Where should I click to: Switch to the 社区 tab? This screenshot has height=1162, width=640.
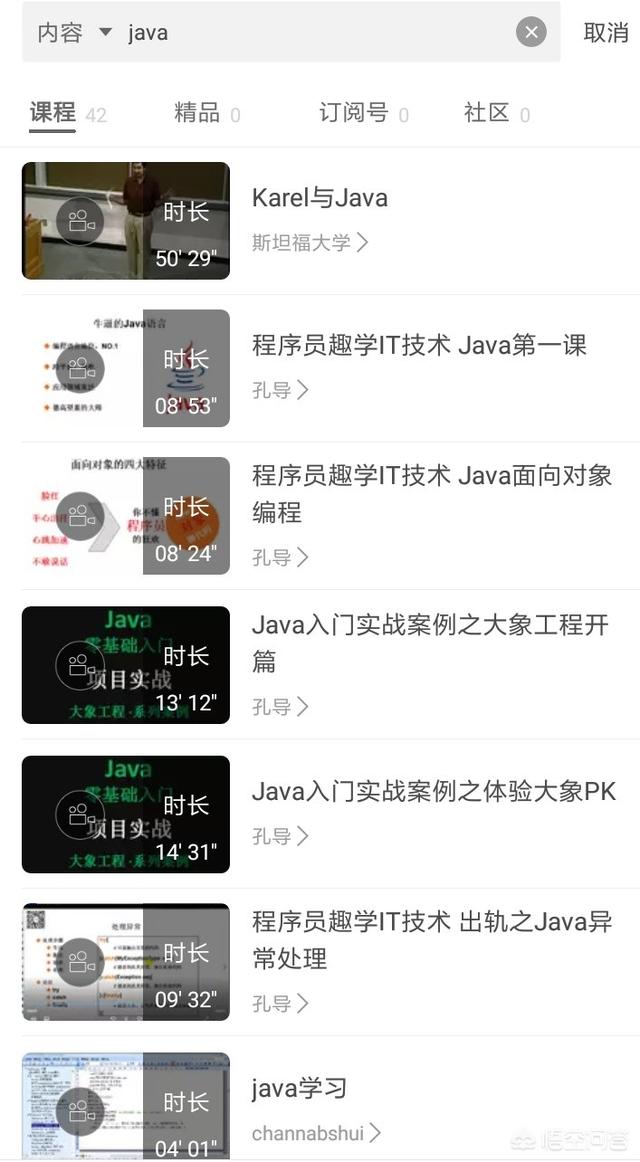tap(496, 113)
